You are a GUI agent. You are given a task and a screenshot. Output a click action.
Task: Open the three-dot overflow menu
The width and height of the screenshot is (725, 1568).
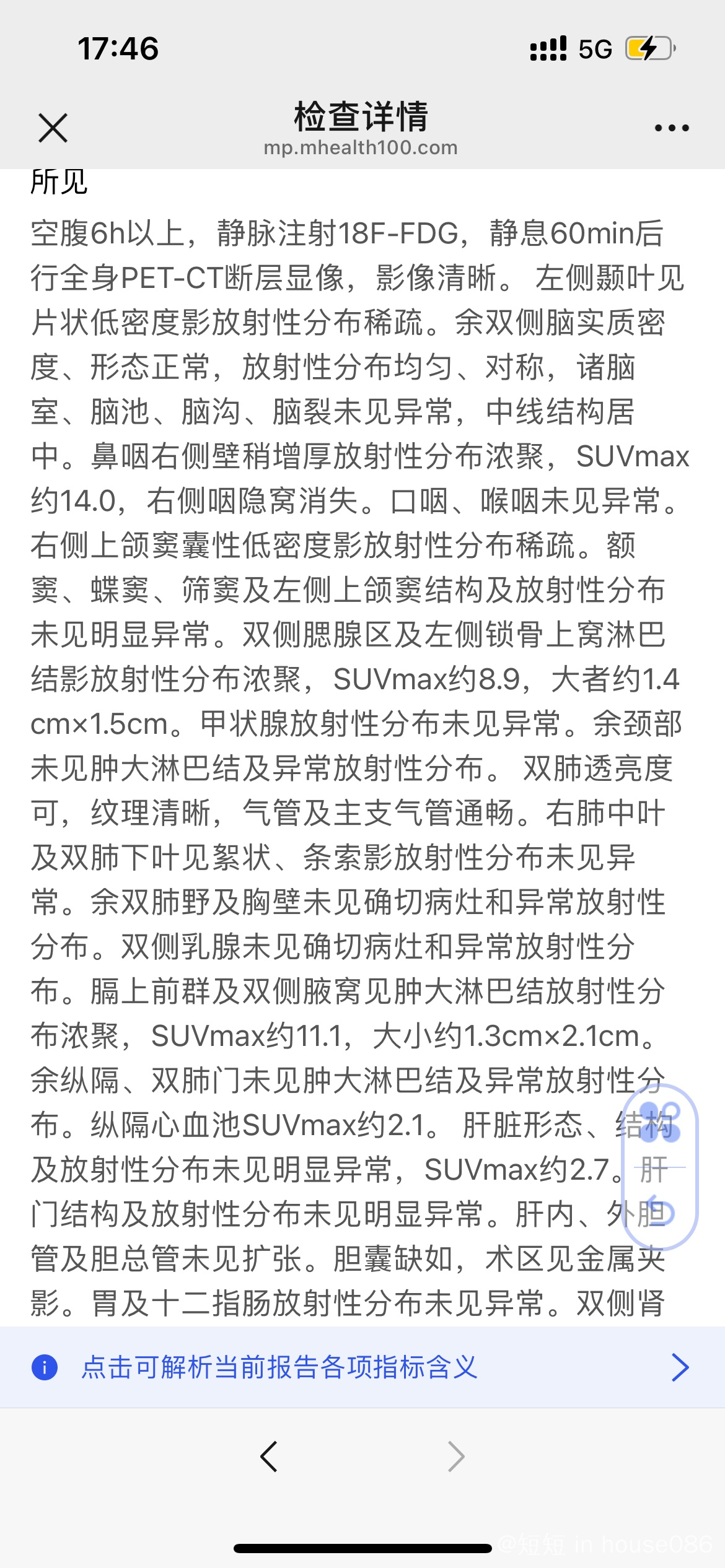672,128
